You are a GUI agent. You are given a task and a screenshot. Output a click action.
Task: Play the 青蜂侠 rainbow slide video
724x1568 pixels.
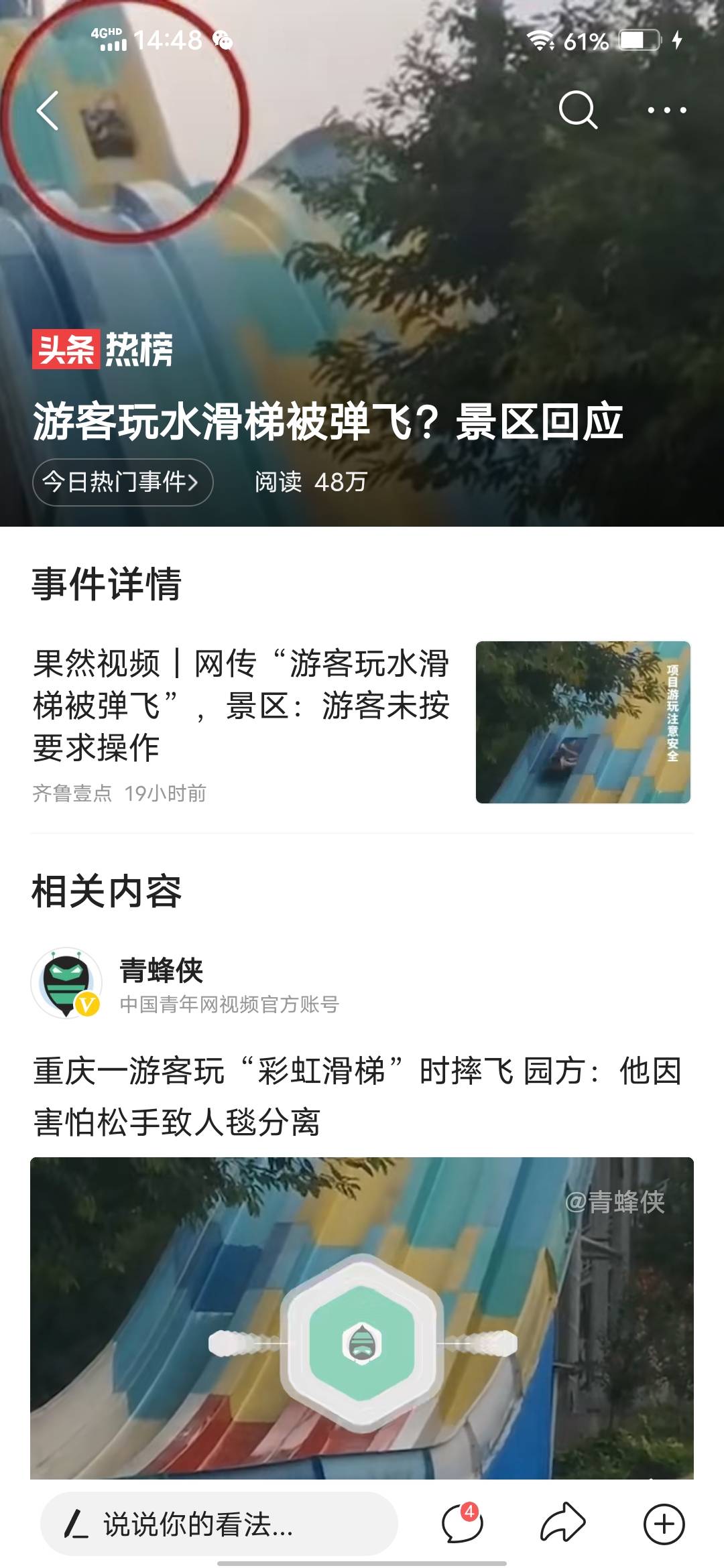click(x=362, y=1343)
